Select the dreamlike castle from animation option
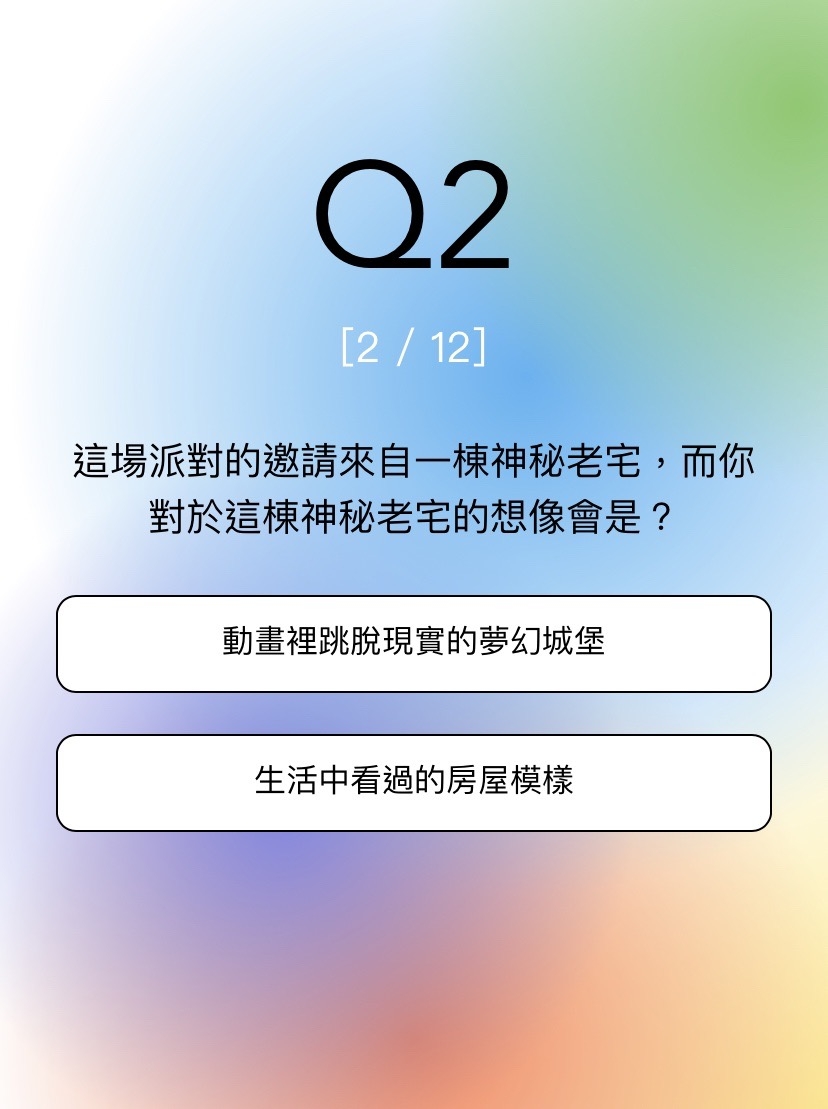Image resolution: width=828 pixels, height=1109 pixels. tap(414, 644)
